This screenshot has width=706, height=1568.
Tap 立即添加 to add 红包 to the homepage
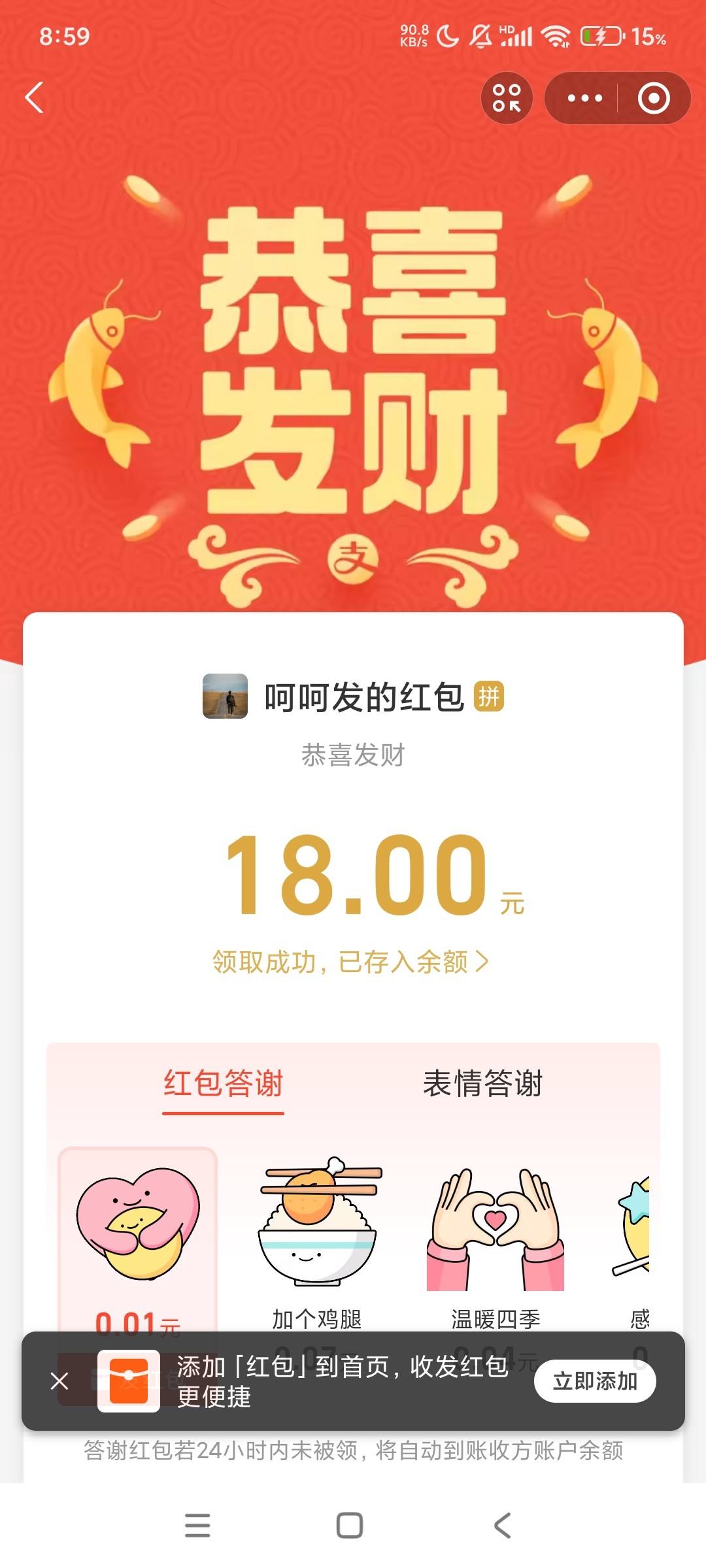pyautogui.click(x=594, y=1381)
